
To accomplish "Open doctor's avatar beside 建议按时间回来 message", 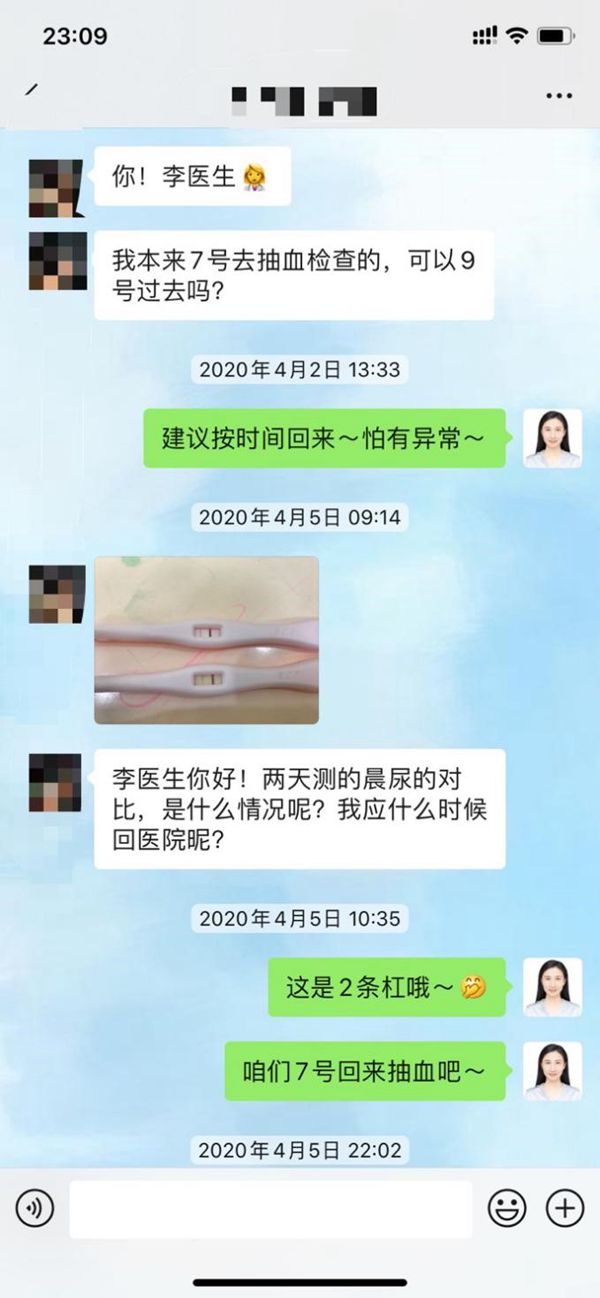I will [x=553, y=438].
